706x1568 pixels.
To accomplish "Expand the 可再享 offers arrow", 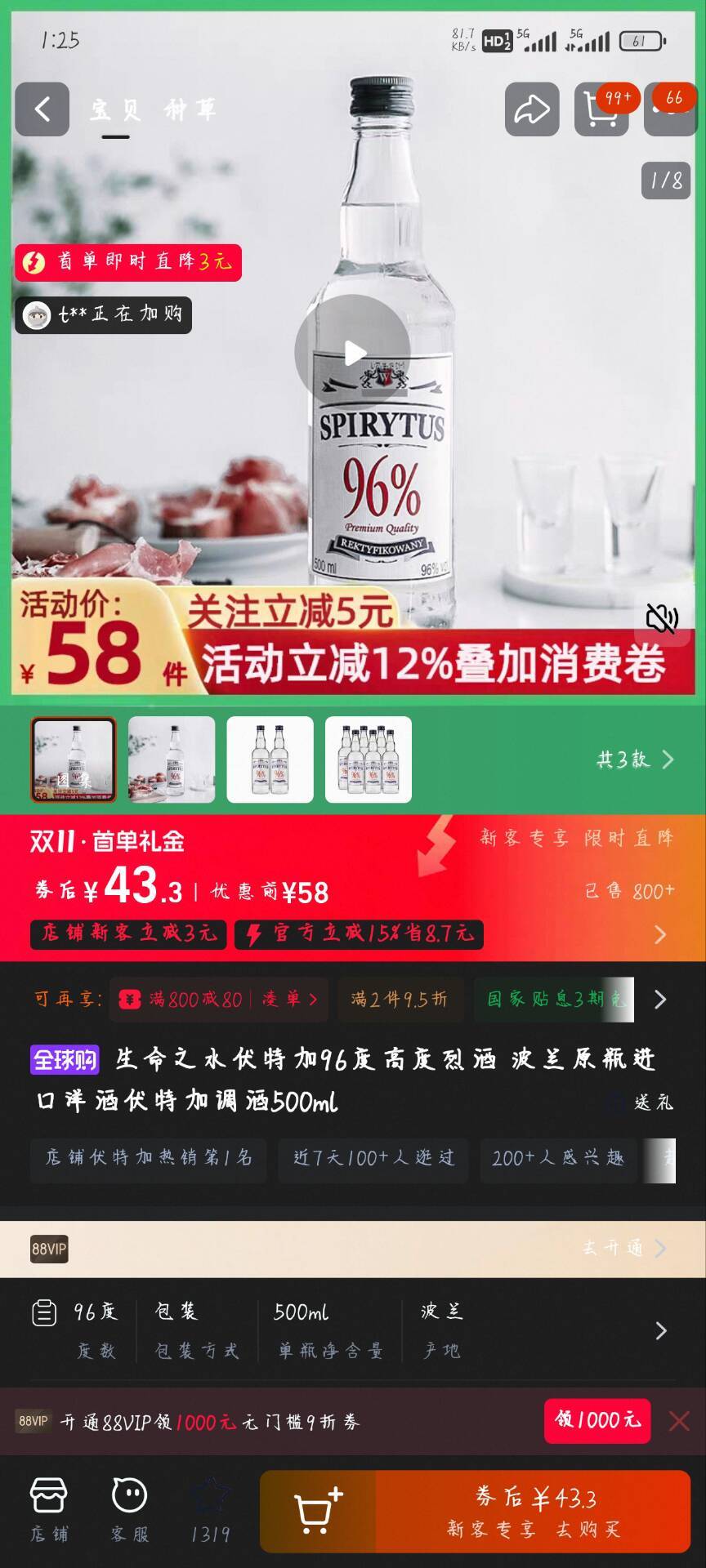I will pos(660,999).
